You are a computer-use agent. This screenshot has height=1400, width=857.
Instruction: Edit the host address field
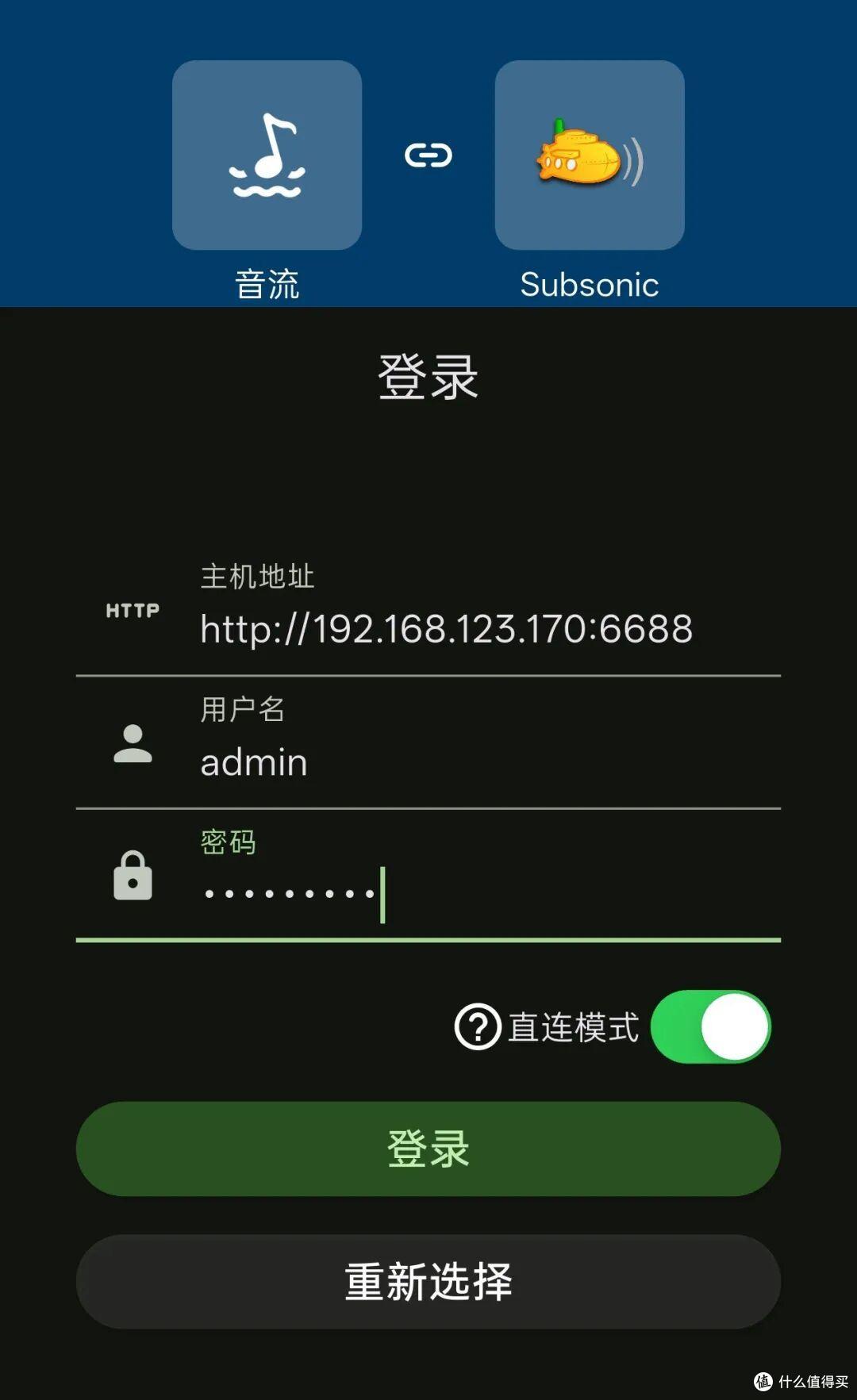click(446, 629)
